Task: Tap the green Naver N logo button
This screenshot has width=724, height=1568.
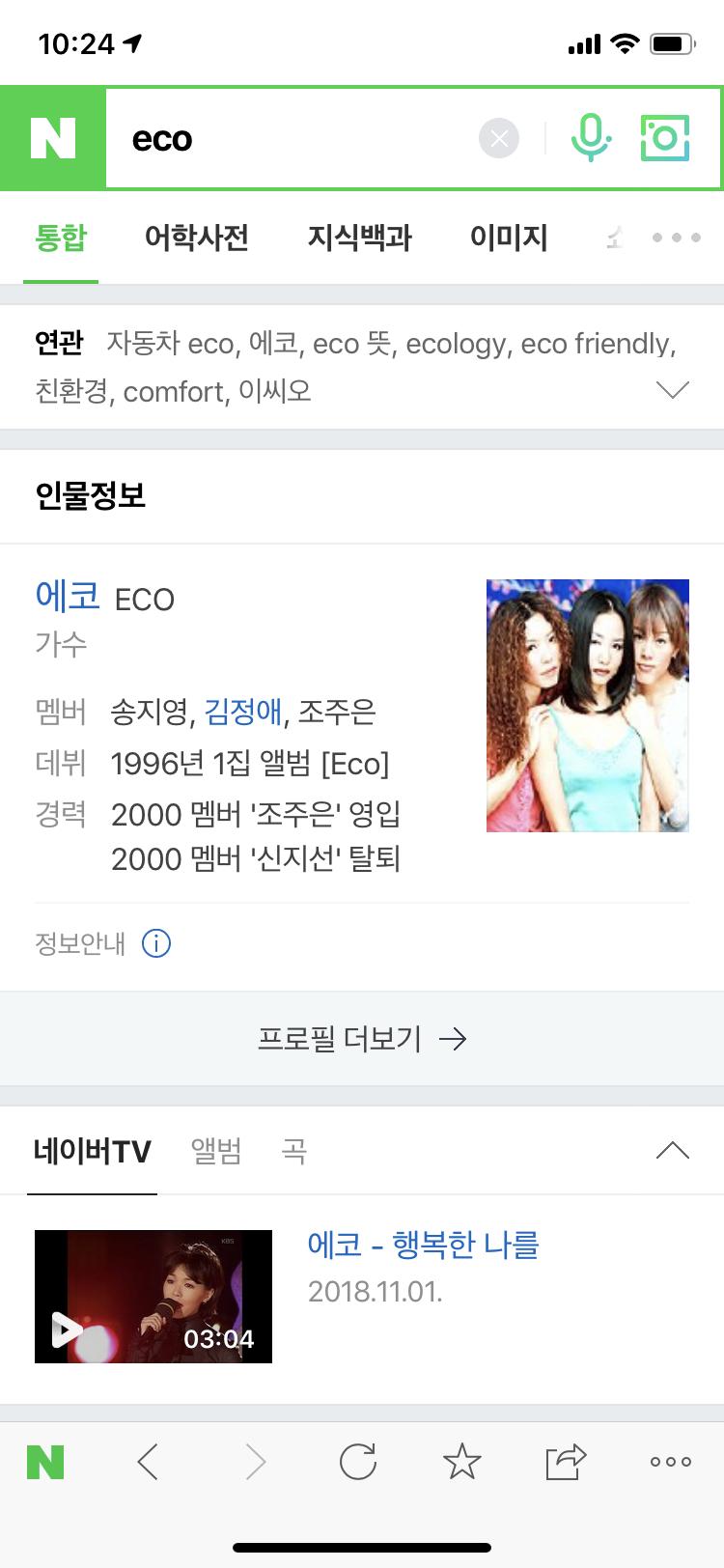Action: (x=52, y=139)
